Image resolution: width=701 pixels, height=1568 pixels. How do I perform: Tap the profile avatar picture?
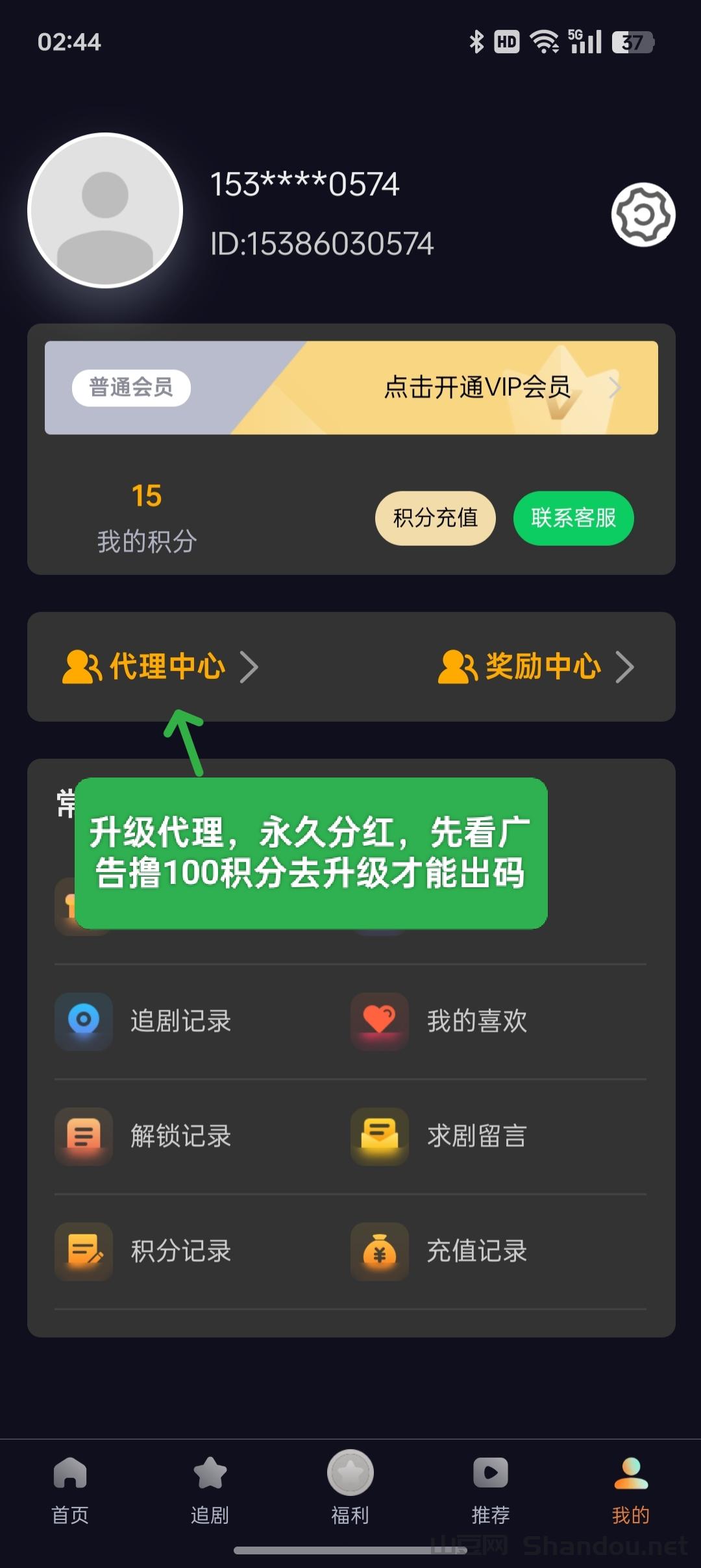[105, 210]
